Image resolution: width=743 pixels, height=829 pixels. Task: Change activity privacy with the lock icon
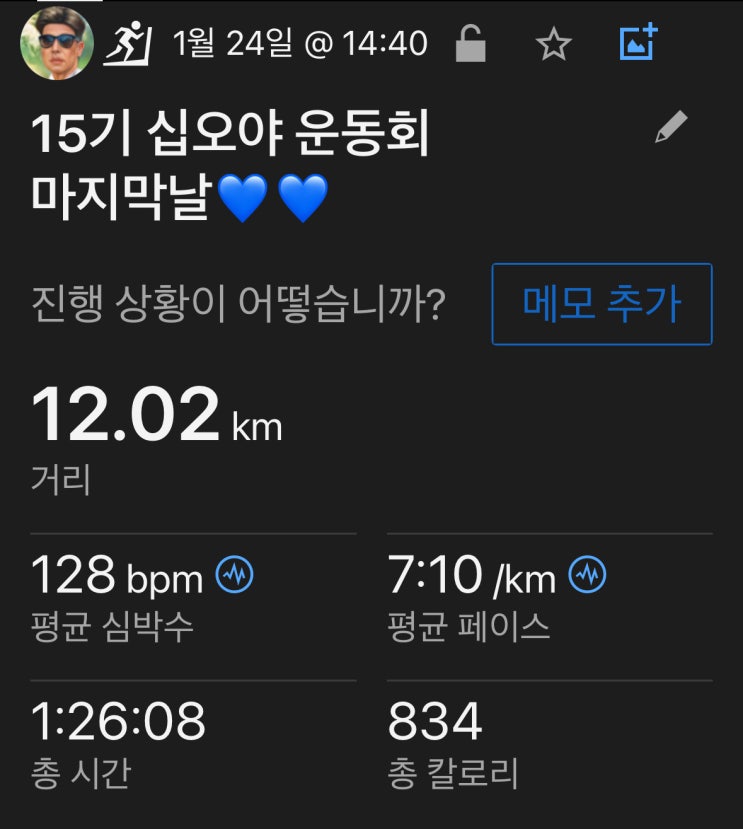coord(471,43)
